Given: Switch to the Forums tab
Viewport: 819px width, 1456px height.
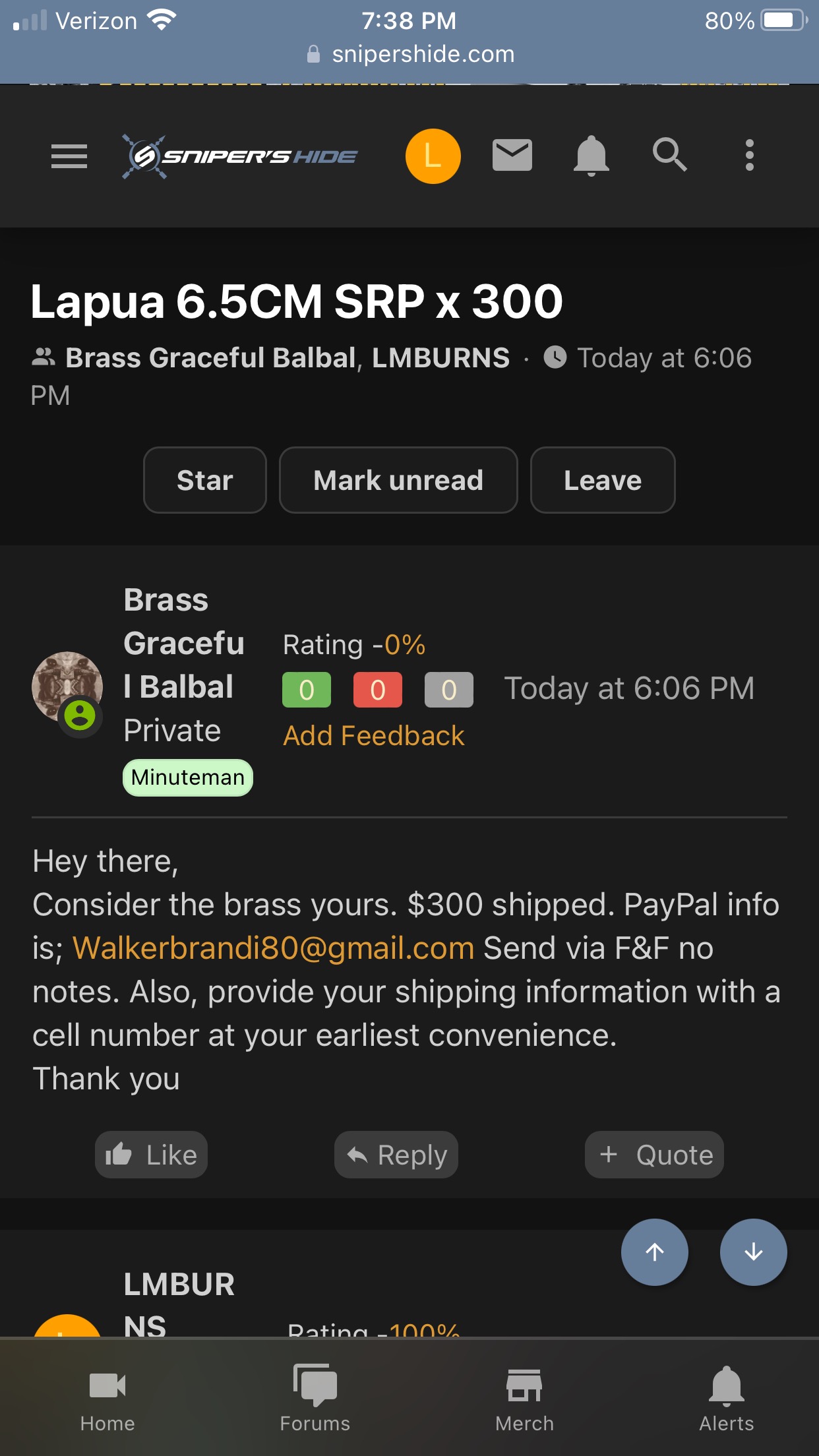Looking at the screenshot, I should (315, 1397).
